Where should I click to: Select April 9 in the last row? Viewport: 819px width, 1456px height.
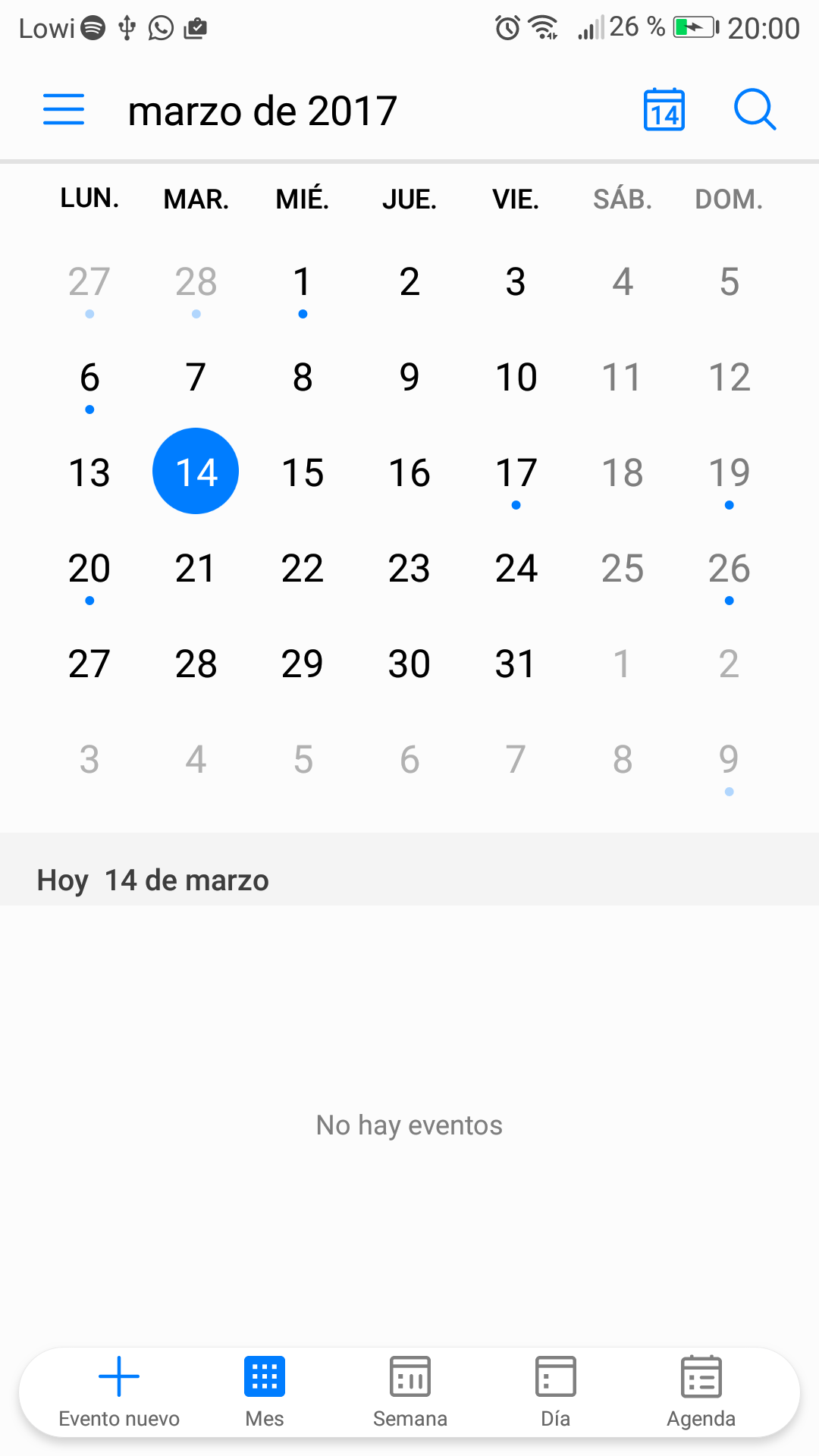pos(730,761)
